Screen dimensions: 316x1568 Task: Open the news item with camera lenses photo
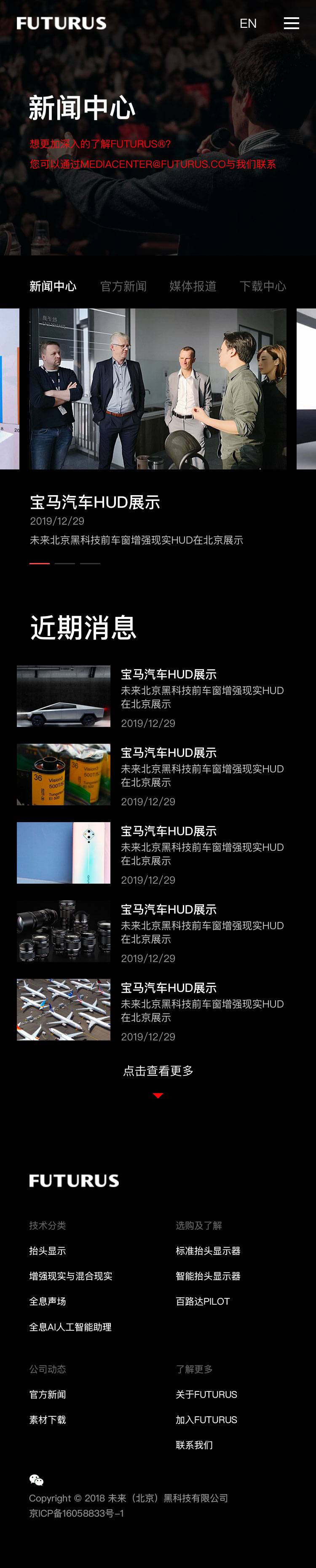(x=63, y=931)
